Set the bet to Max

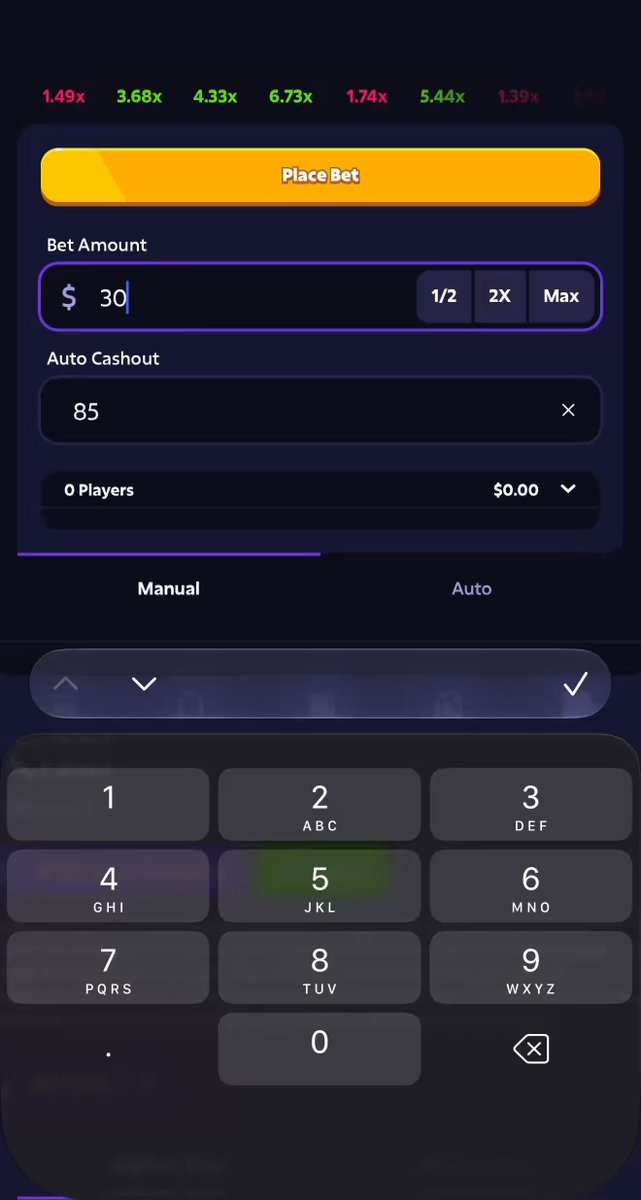point(561,296)
